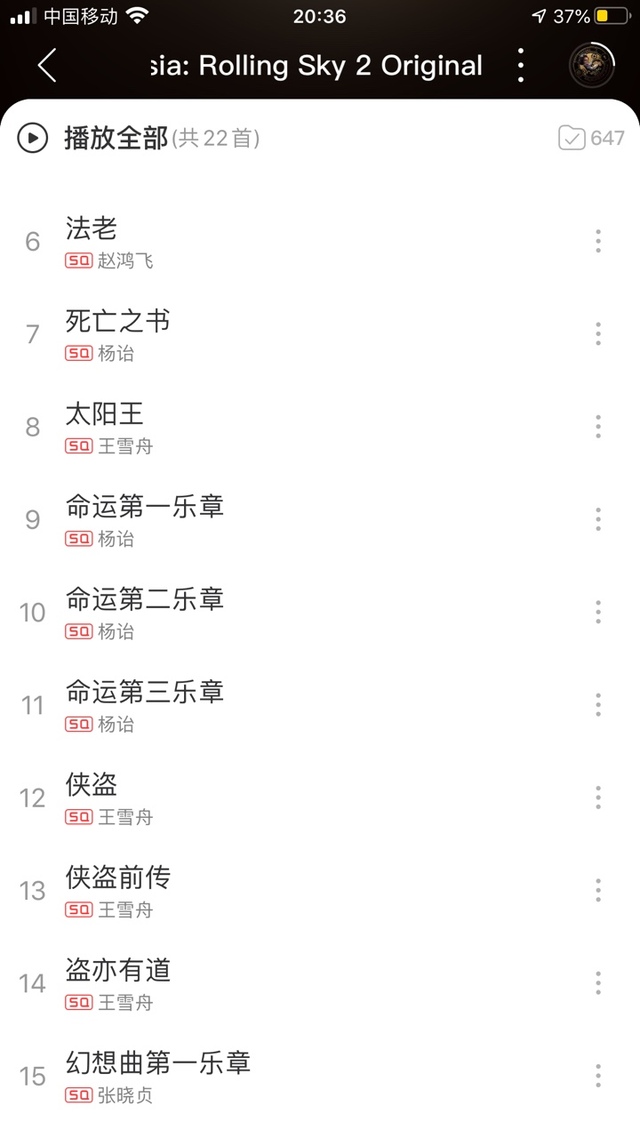Open the now-playing disc icon
The image size is (640, 1138).
pyautogui.click(x=591, y=66)
